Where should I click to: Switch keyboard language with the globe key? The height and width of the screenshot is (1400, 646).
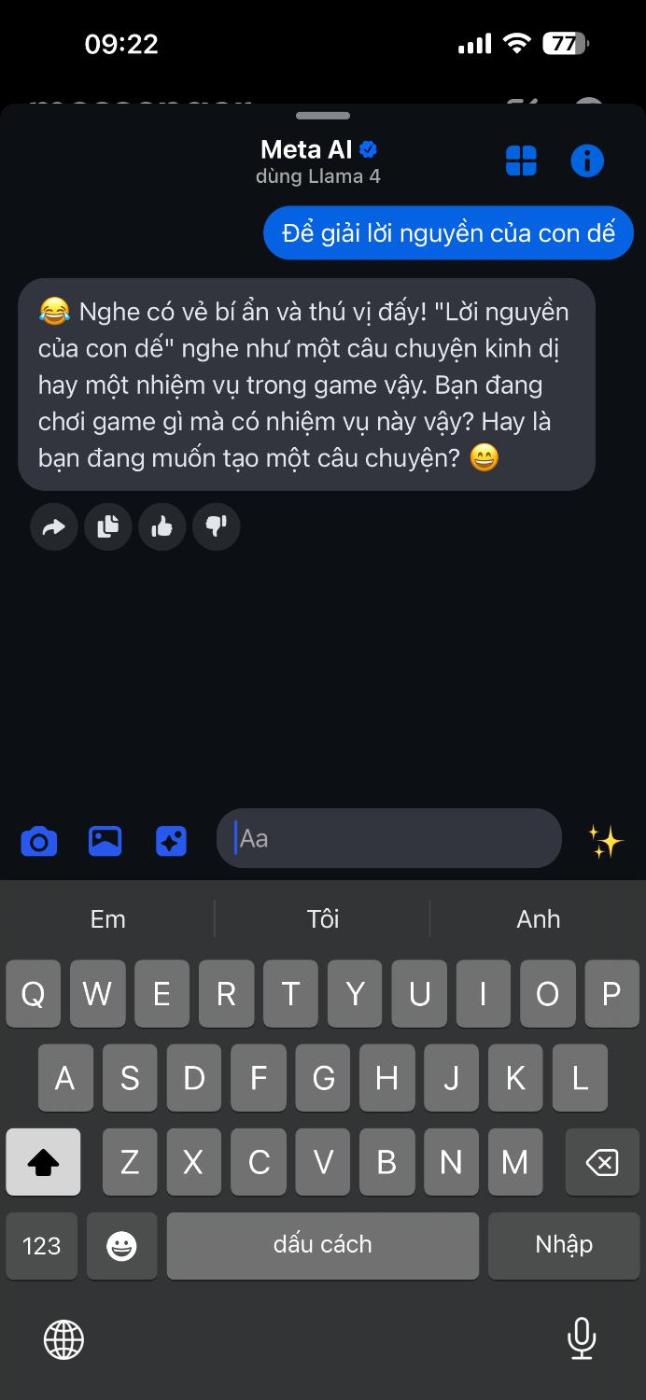click(64, 1339)
